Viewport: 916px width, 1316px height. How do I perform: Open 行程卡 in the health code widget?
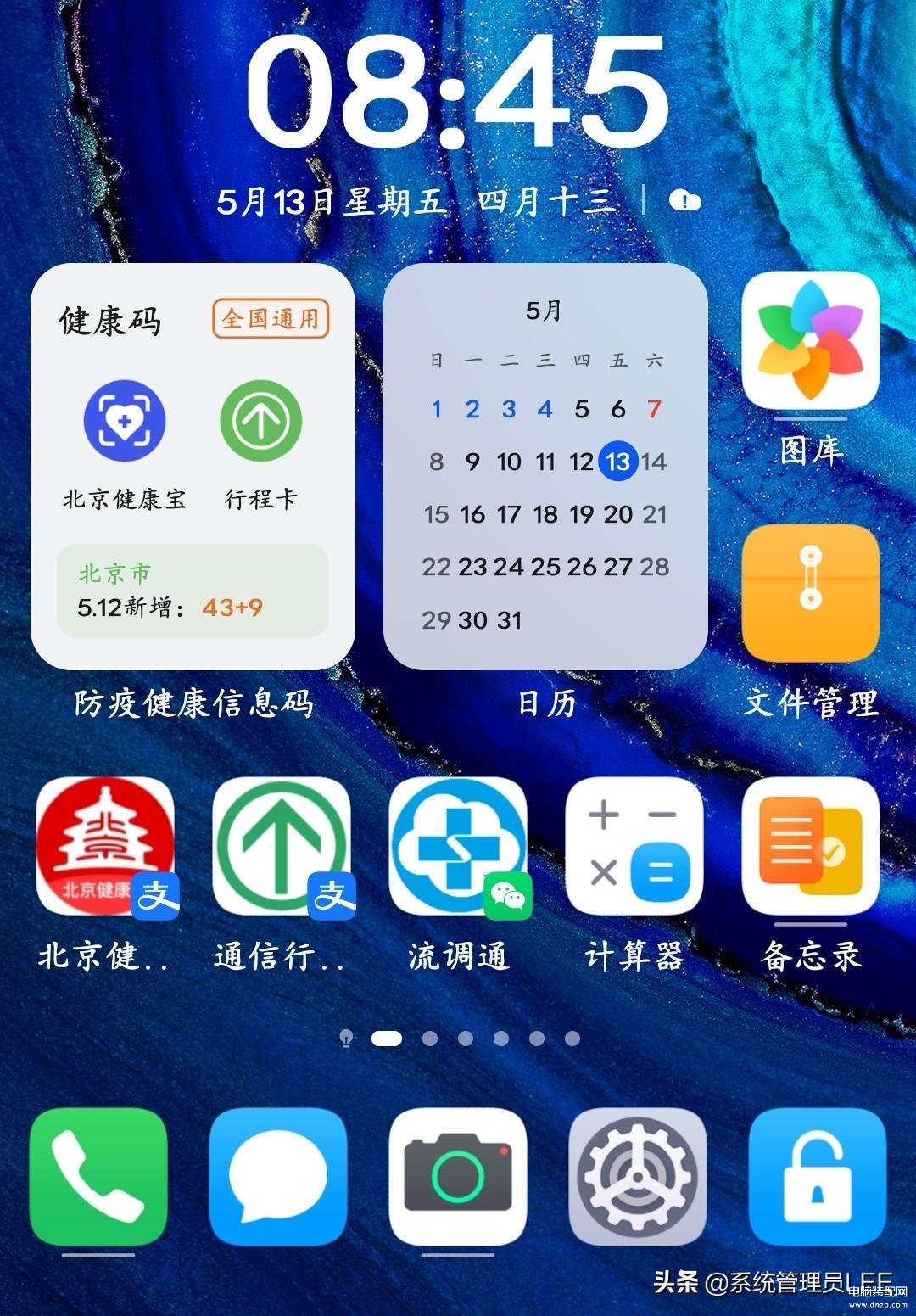[x=260, y=421]
